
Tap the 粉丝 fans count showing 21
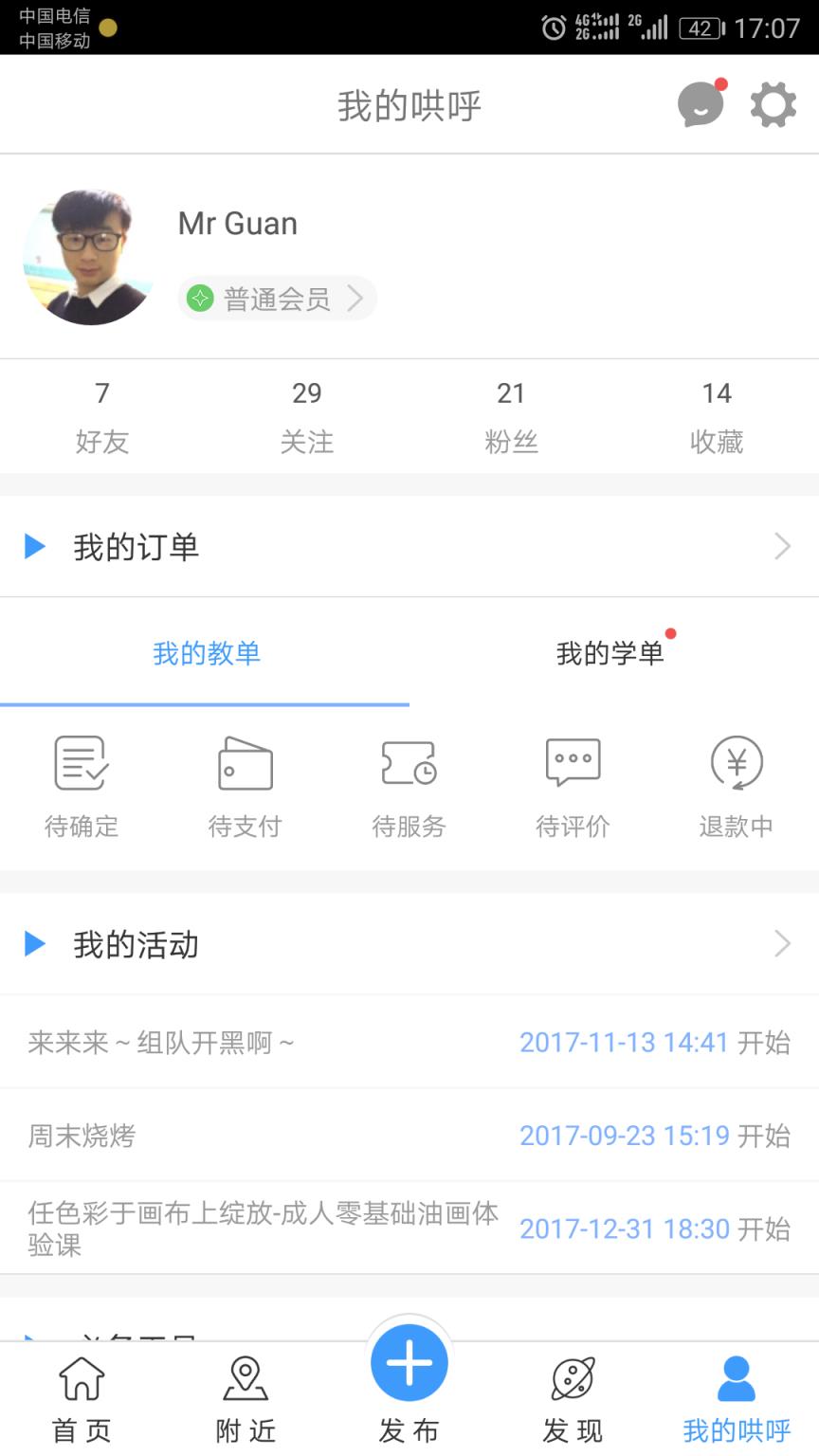(512, 415)
